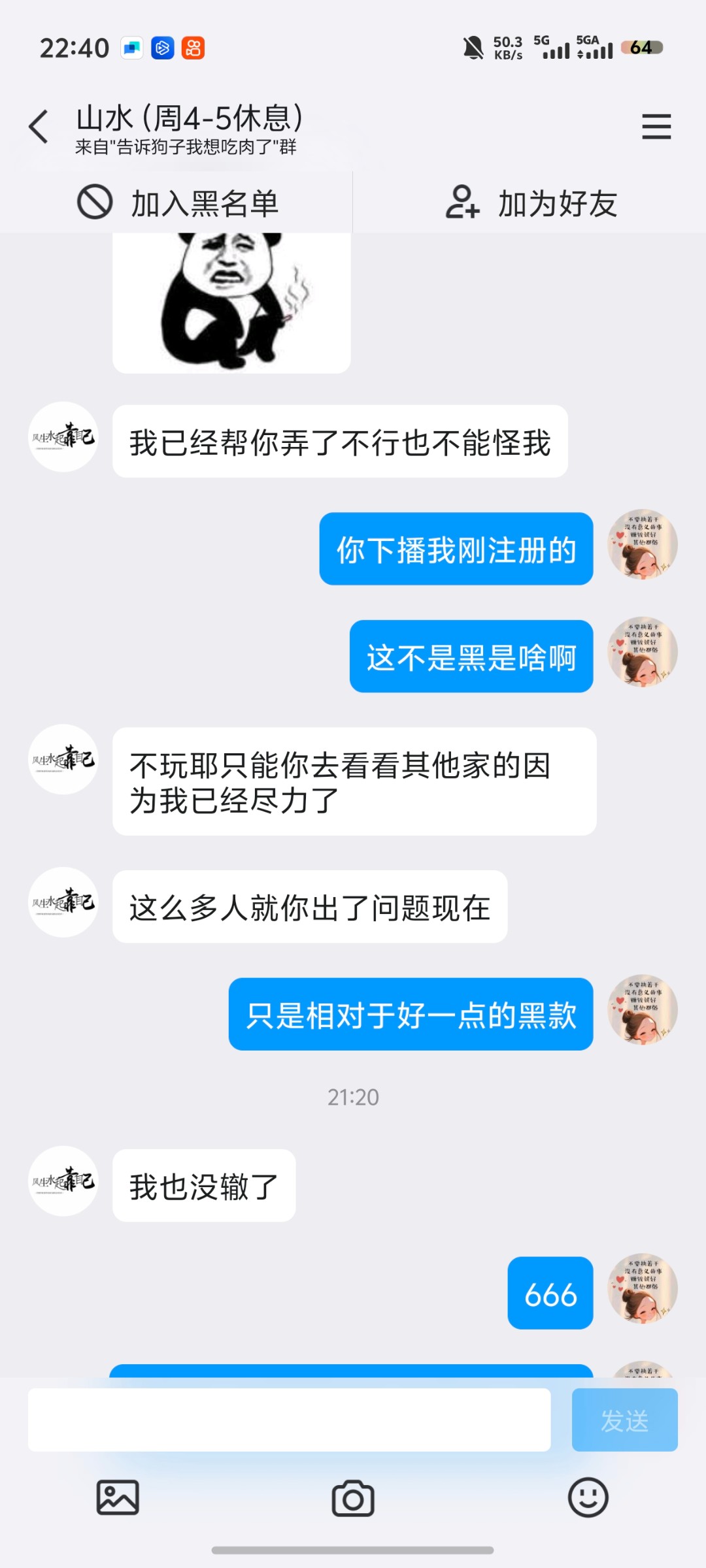Open chat settings via the hamburger menu
Viewport: 706px width, 1568px height.
pos(656,126)
